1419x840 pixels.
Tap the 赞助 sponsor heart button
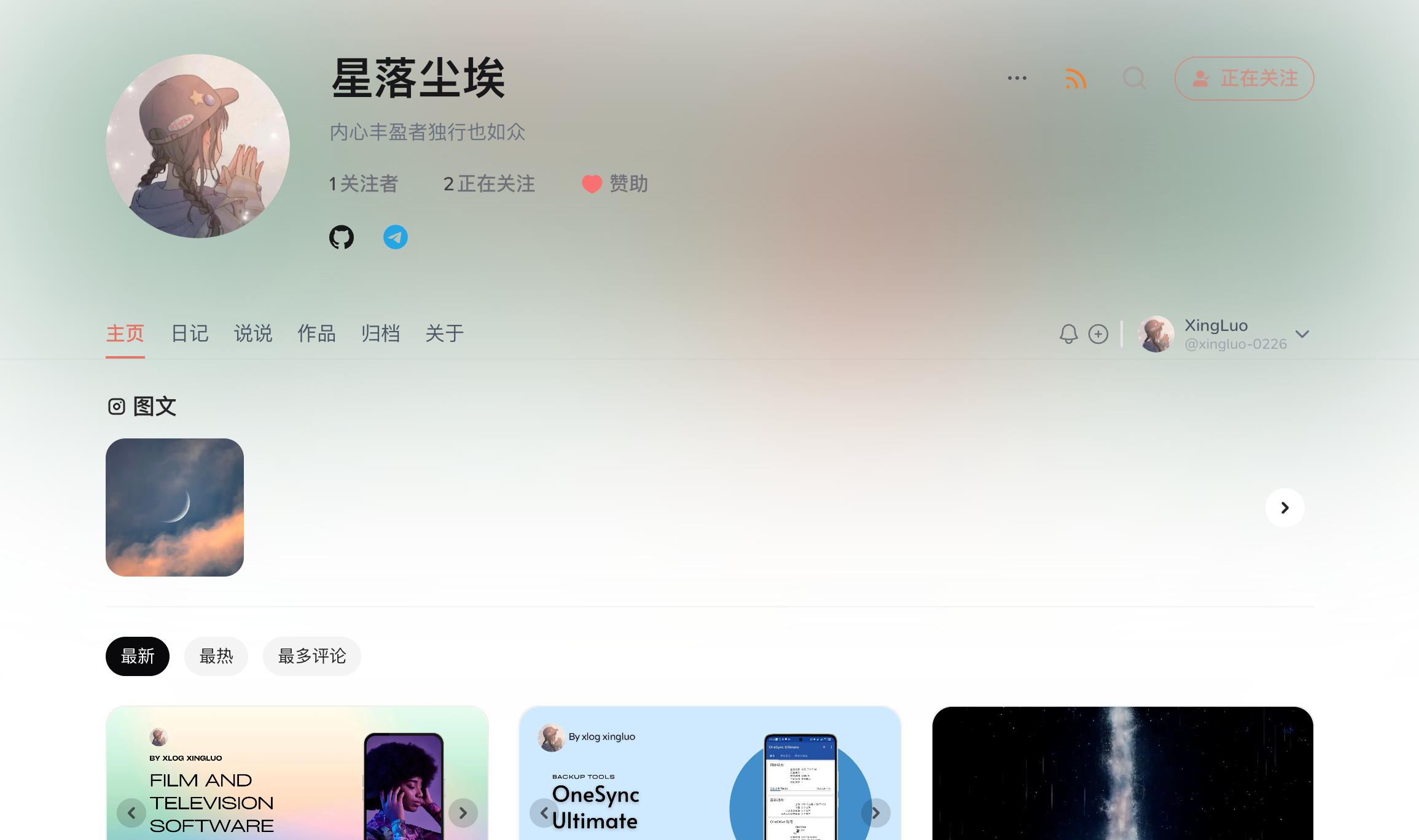click(x=615, y=184)
